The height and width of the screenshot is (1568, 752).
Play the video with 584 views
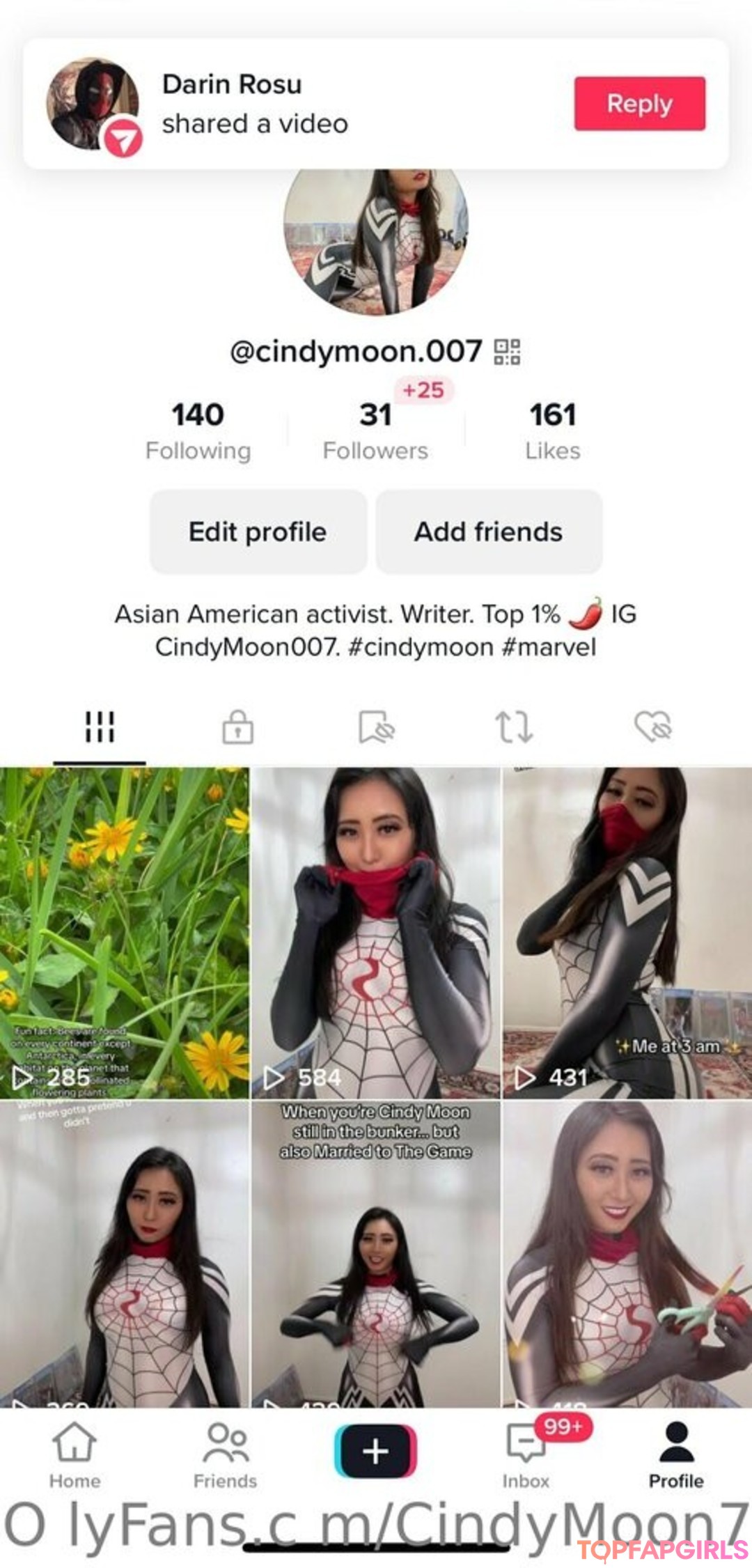pyautogui.click(x=375, y=932)
